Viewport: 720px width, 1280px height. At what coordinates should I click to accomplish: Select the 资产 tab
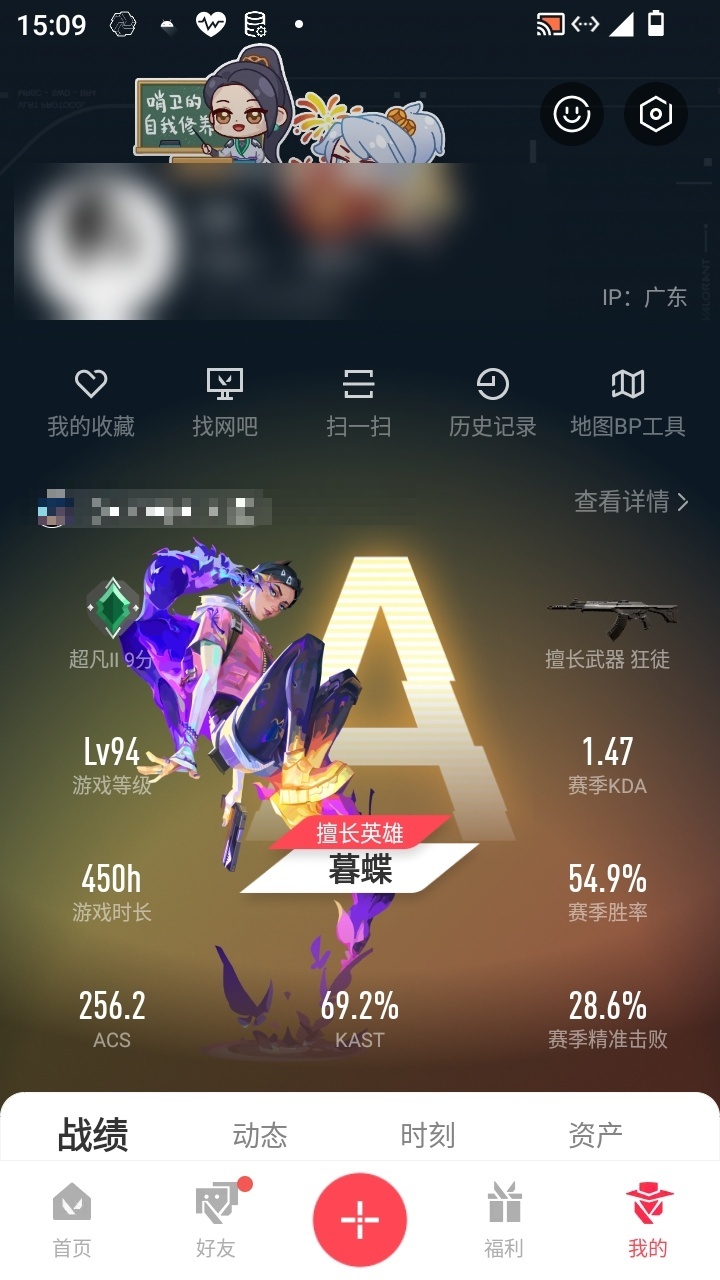(596, 1135)
